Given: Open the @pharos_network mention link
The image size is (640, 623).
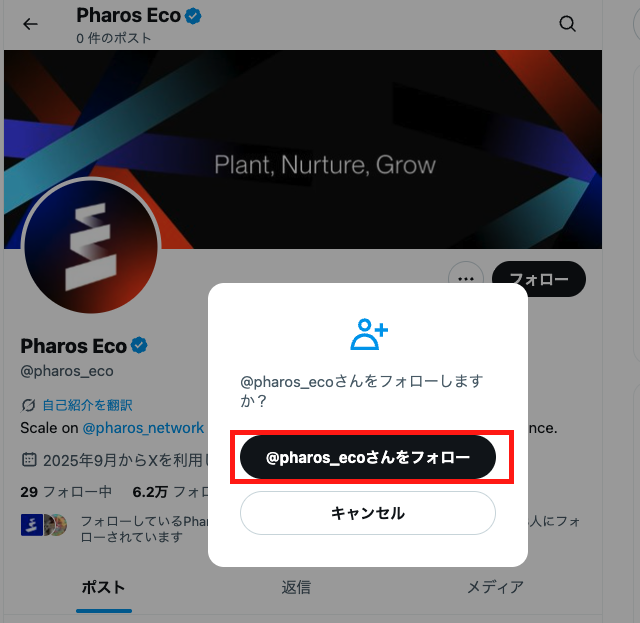Looking at the screenshot, I should coord(143,427).
